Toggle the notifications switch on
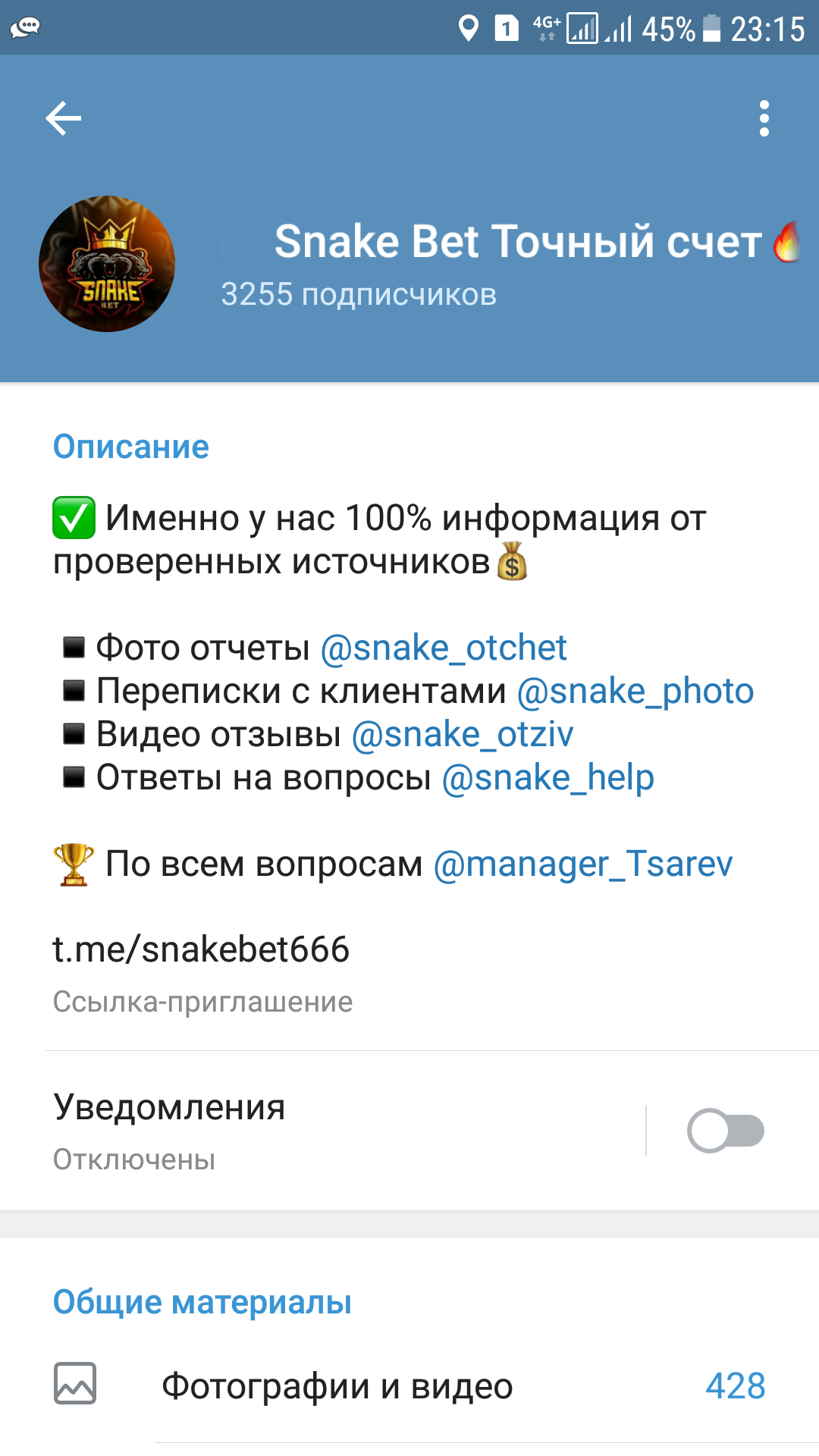This screenshot has height=1456, width=819. 726,1131
